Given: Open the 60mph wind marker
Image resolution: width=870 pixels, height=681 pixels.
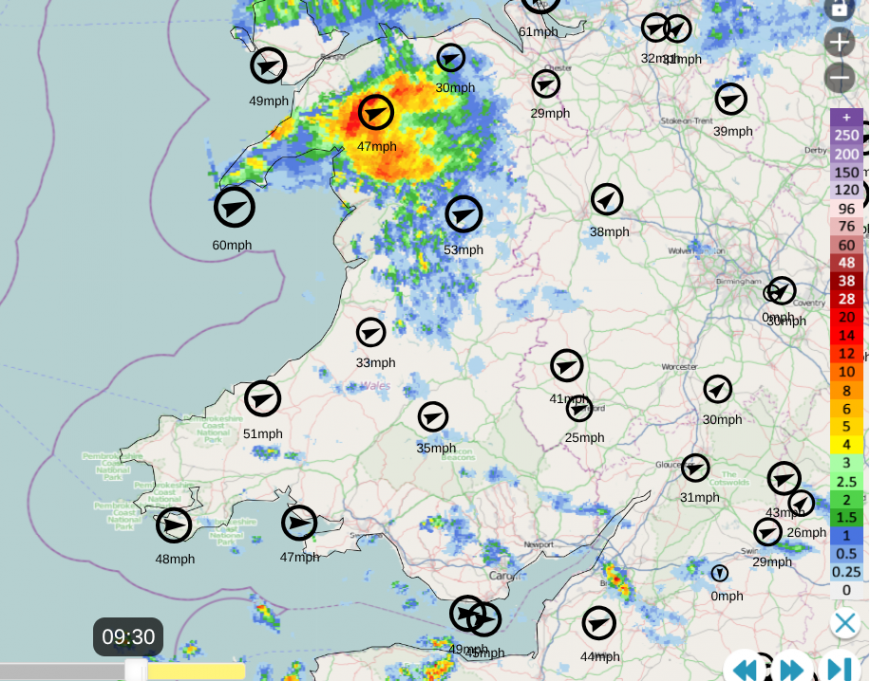Looking at the screenshot, I should pos(234,208).
